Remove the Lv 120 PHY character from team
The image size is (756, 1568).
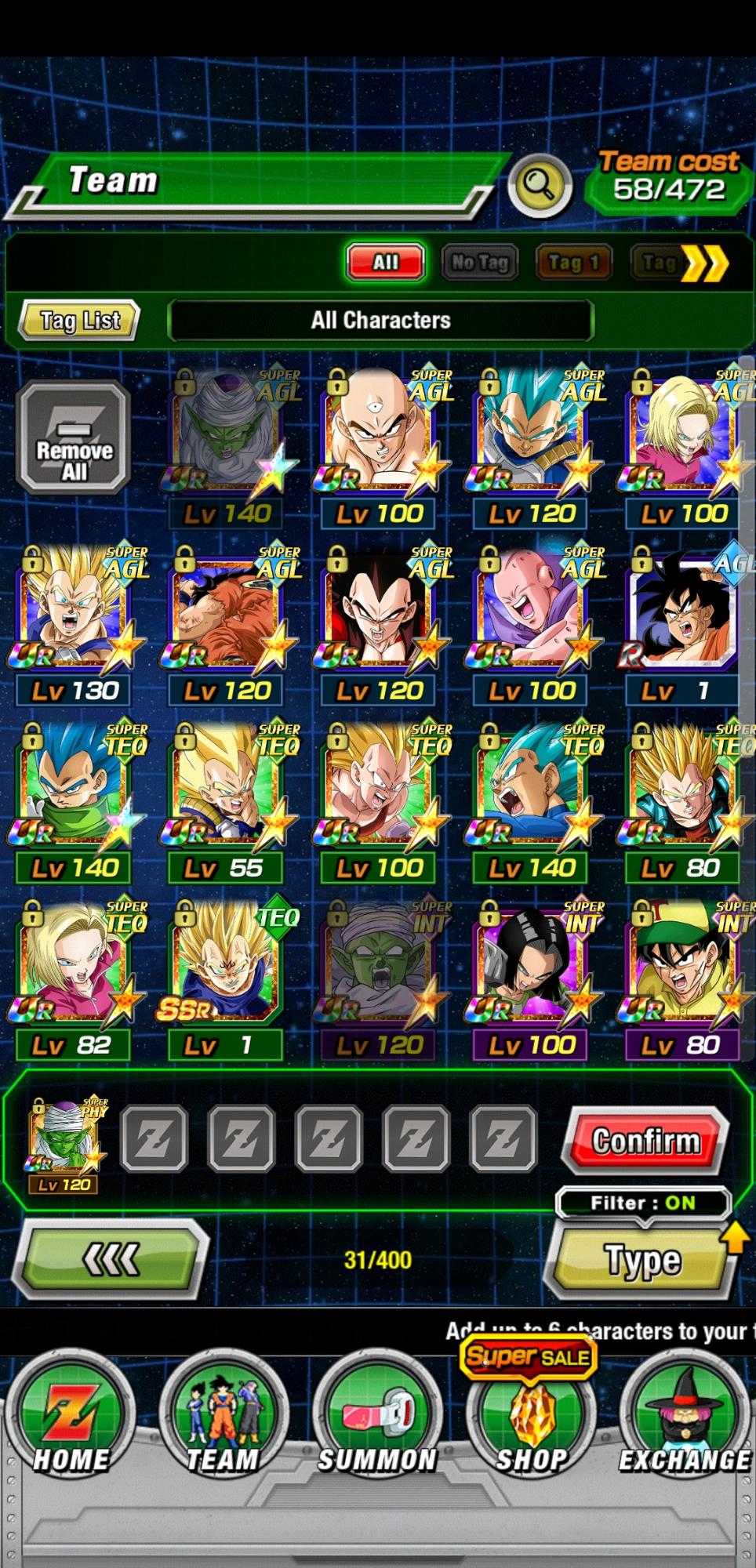click(64, 1143)
